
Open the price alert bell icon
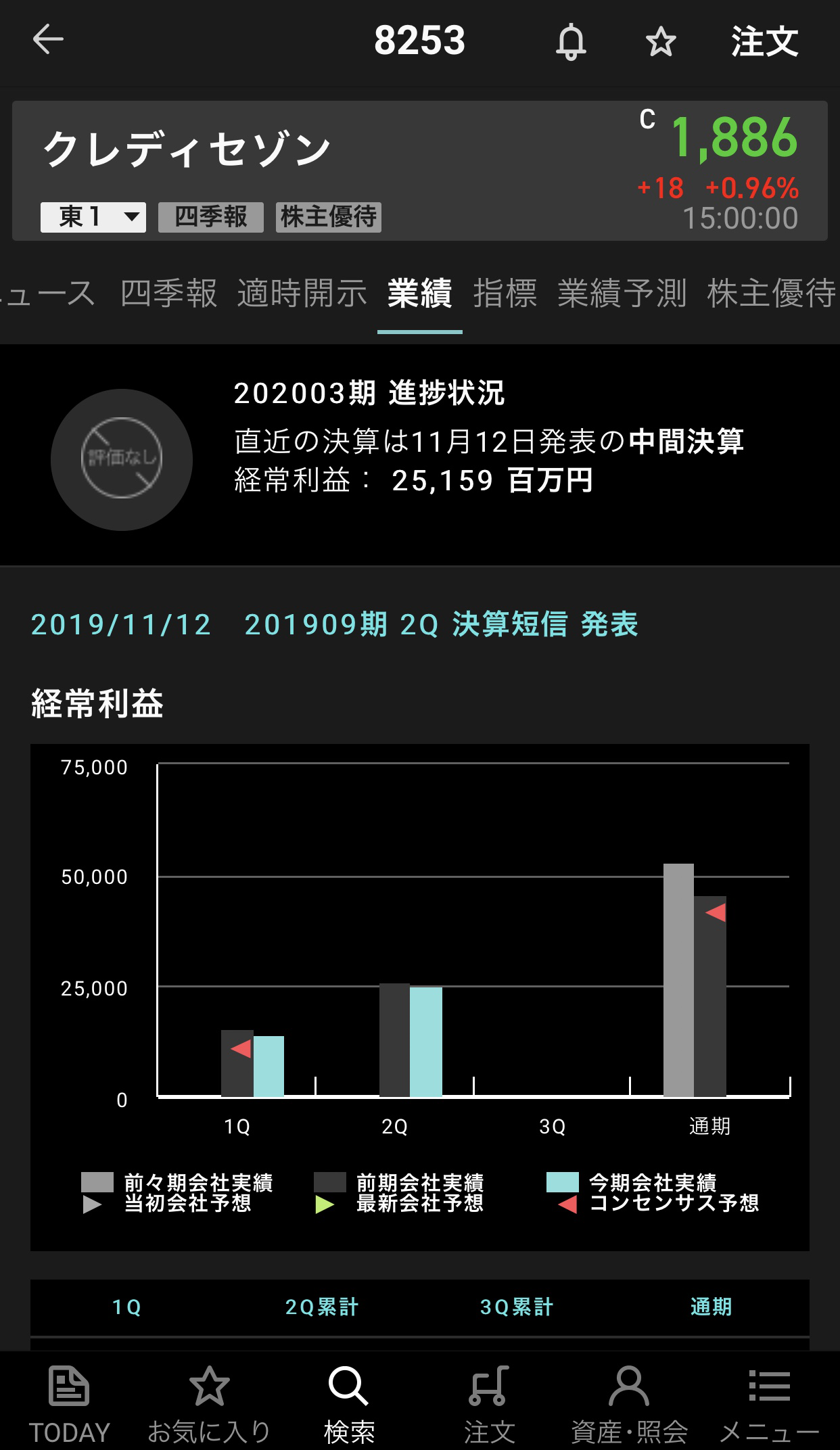pos(571,41)
